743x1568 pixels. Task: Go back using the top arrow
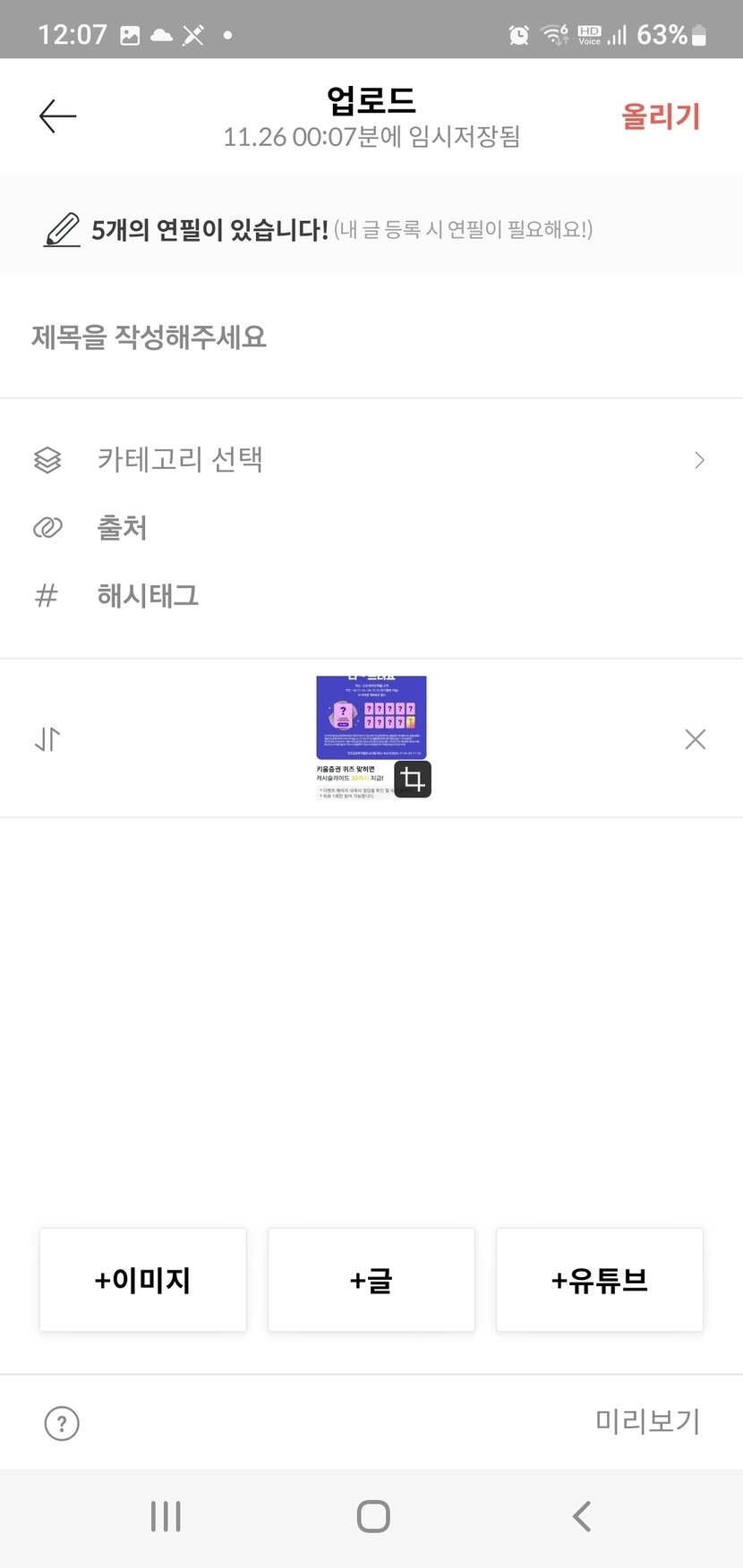pos(58,116)
